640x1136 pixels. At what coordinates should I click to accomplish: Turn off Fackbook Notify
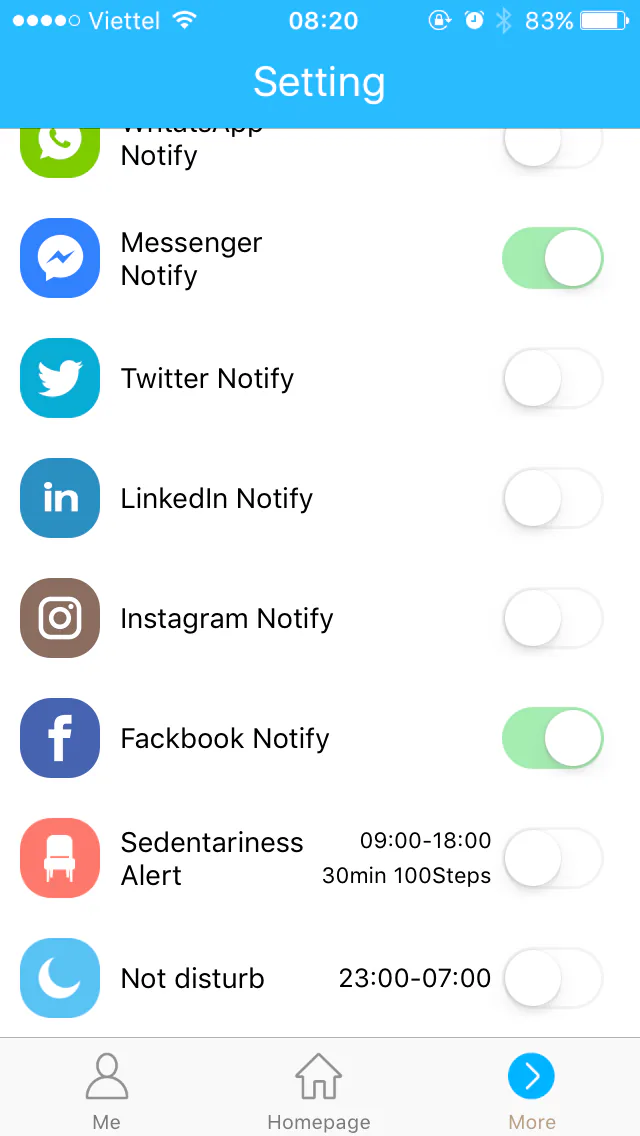coord(552,738)
